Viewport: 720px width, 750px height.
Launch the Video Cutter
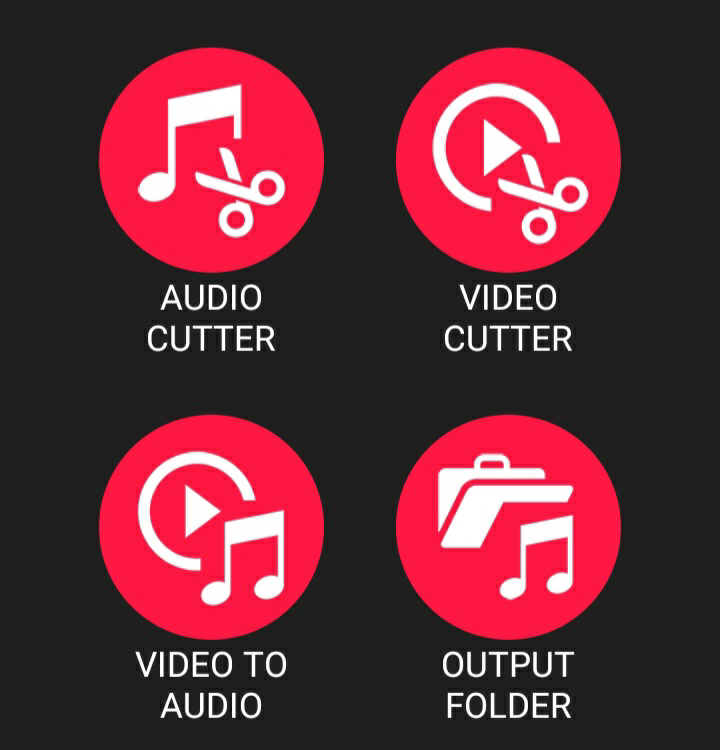[508, 161]
